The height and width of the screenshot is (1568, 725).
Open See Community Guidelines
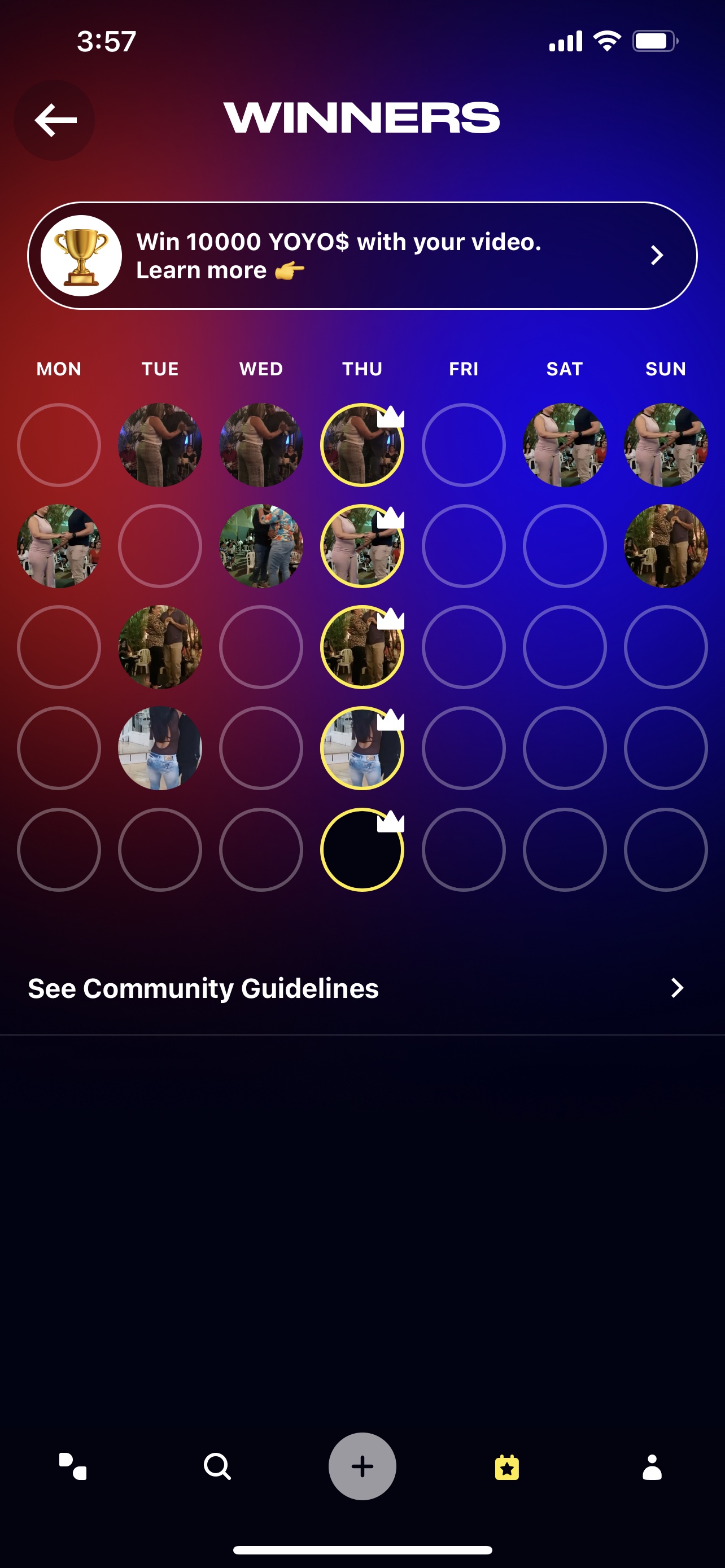(362, 988)
